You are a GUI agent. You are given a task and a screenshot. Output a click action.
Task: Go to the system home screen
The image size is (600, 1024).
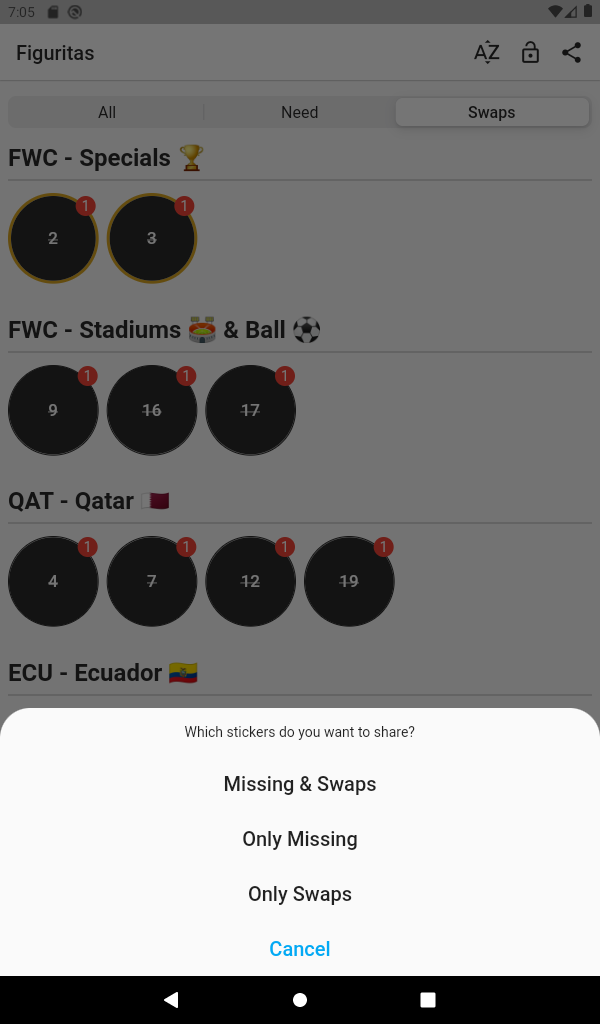coord(300,1000)
